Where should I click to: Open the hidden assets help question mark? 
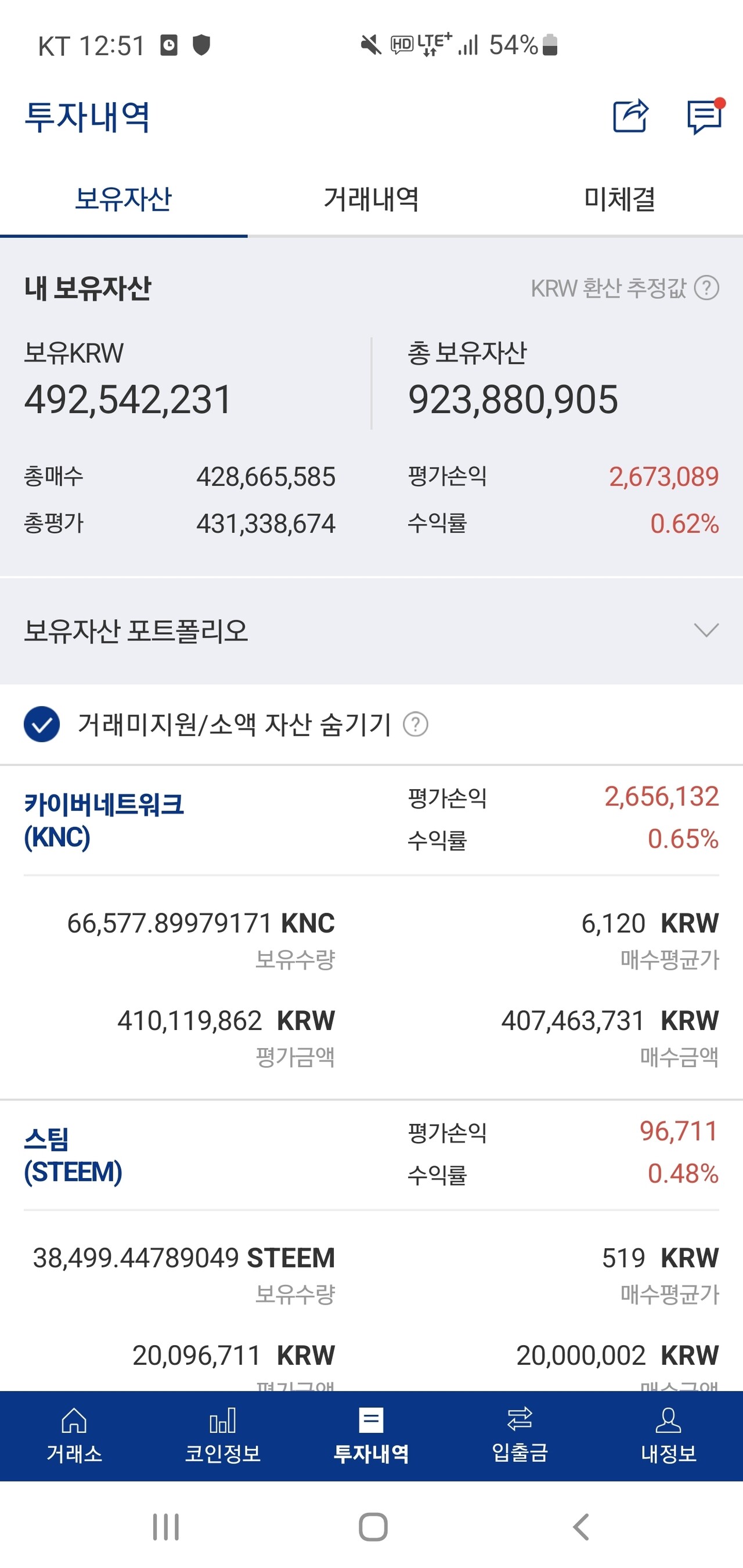[416, 725]
